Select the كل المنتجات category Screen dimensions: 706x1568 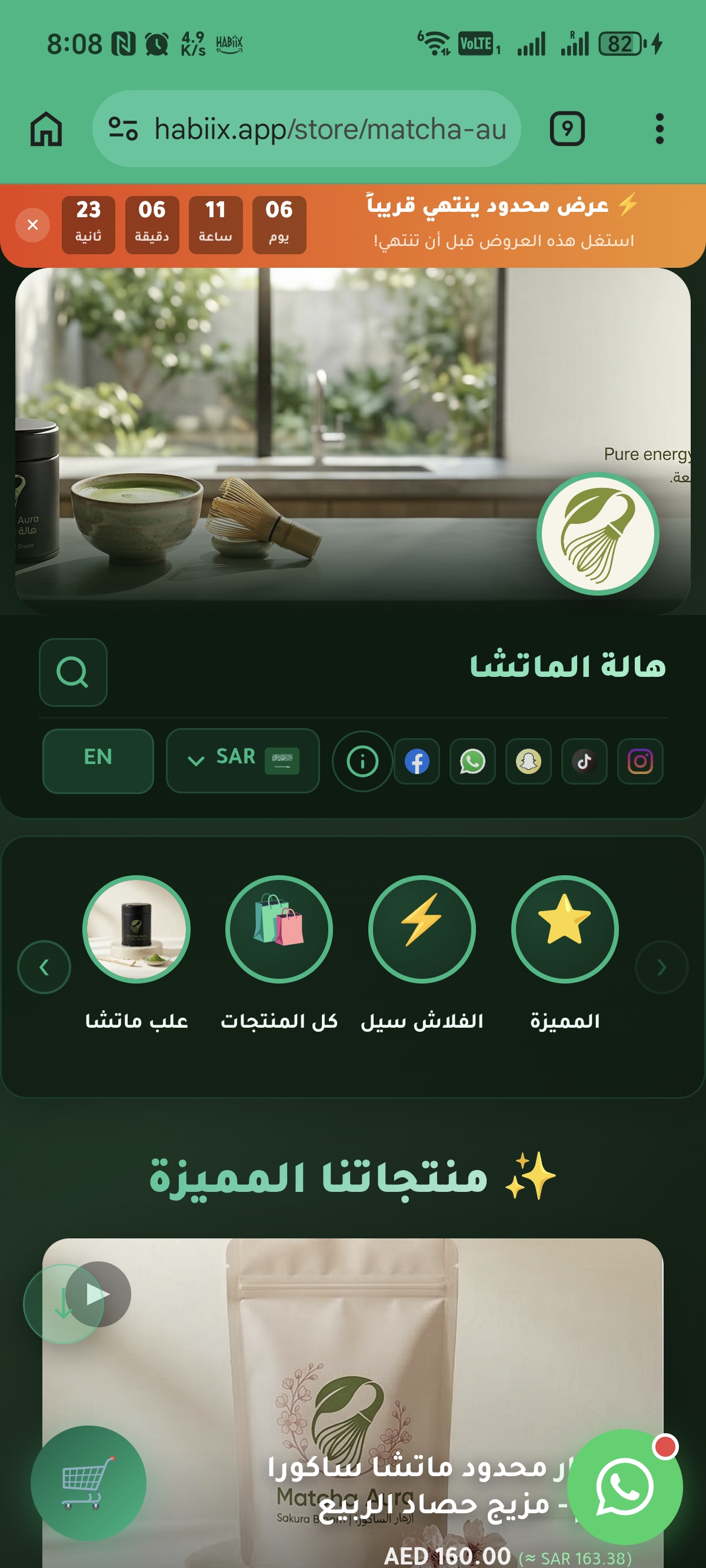pos(279,929)
